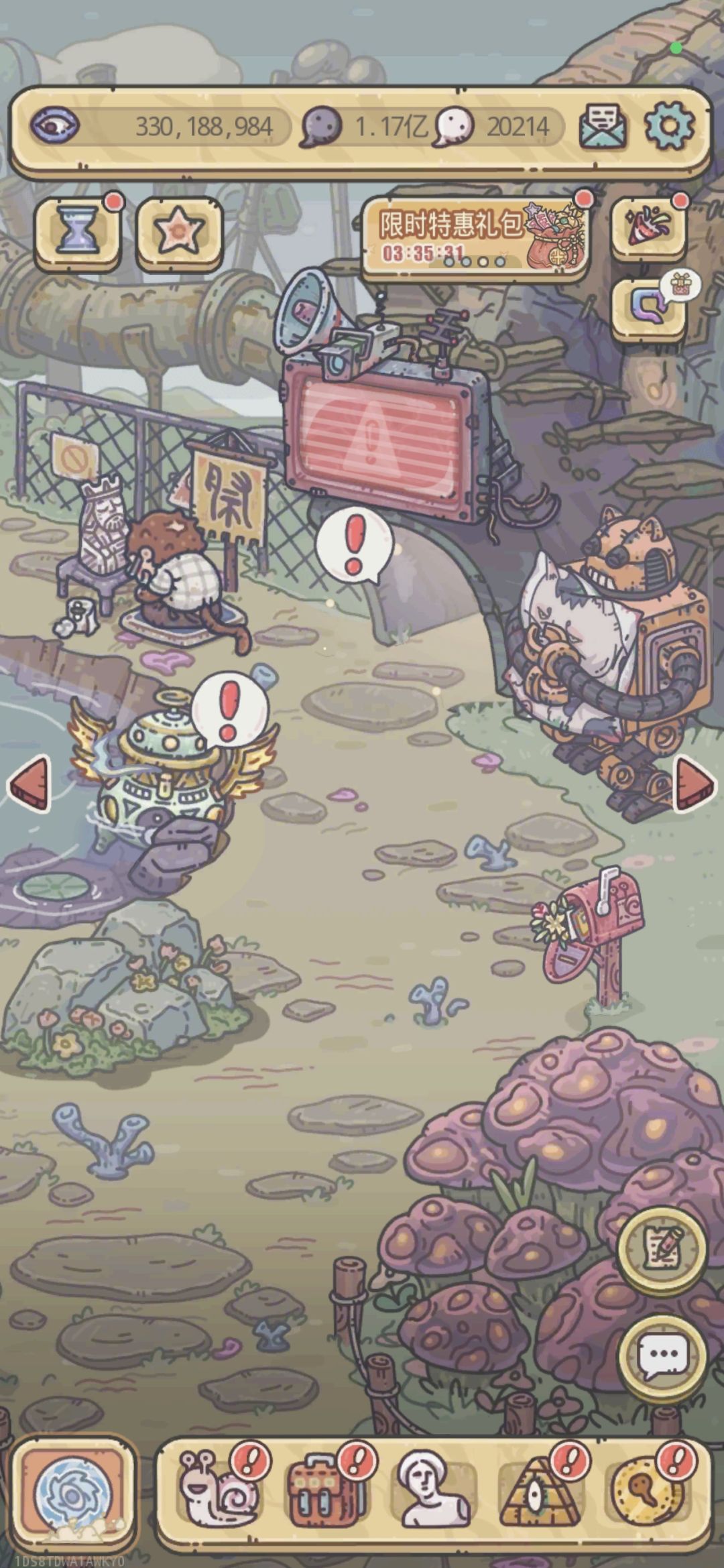
Task: Open the settings gear
Action: (x=669, y=125)
